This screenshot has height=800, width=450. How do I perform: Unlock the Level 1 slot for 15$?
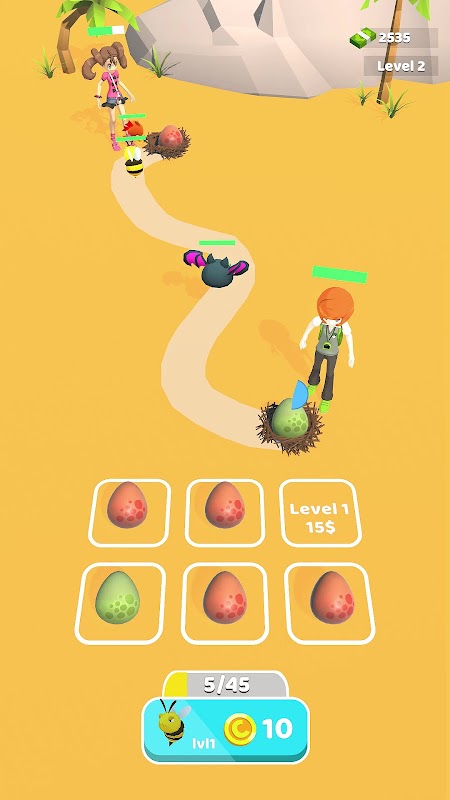[x=320, y=513]
